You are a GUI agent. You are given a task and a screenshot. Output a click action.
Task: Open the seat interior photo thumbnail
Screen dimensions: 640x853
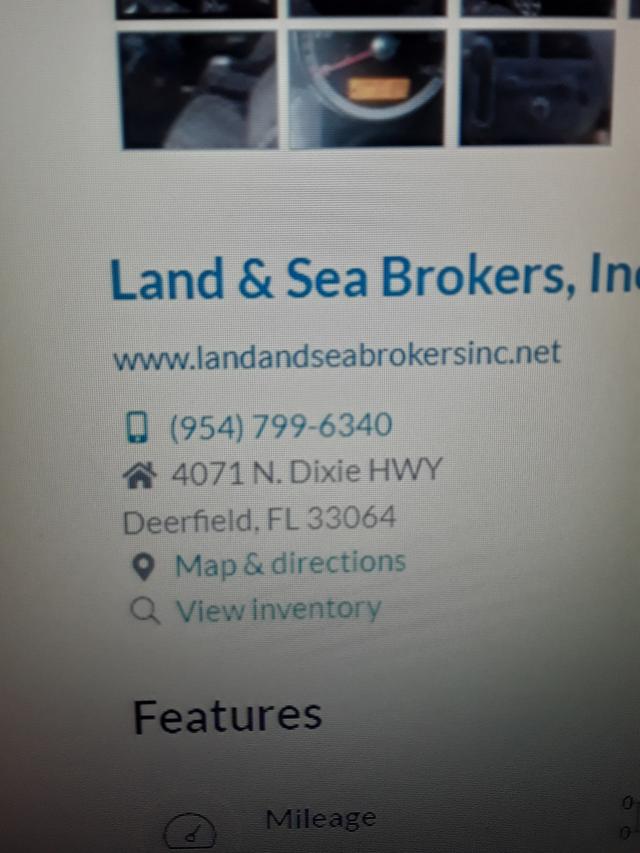pyautogui.click(x=197, y=90)
